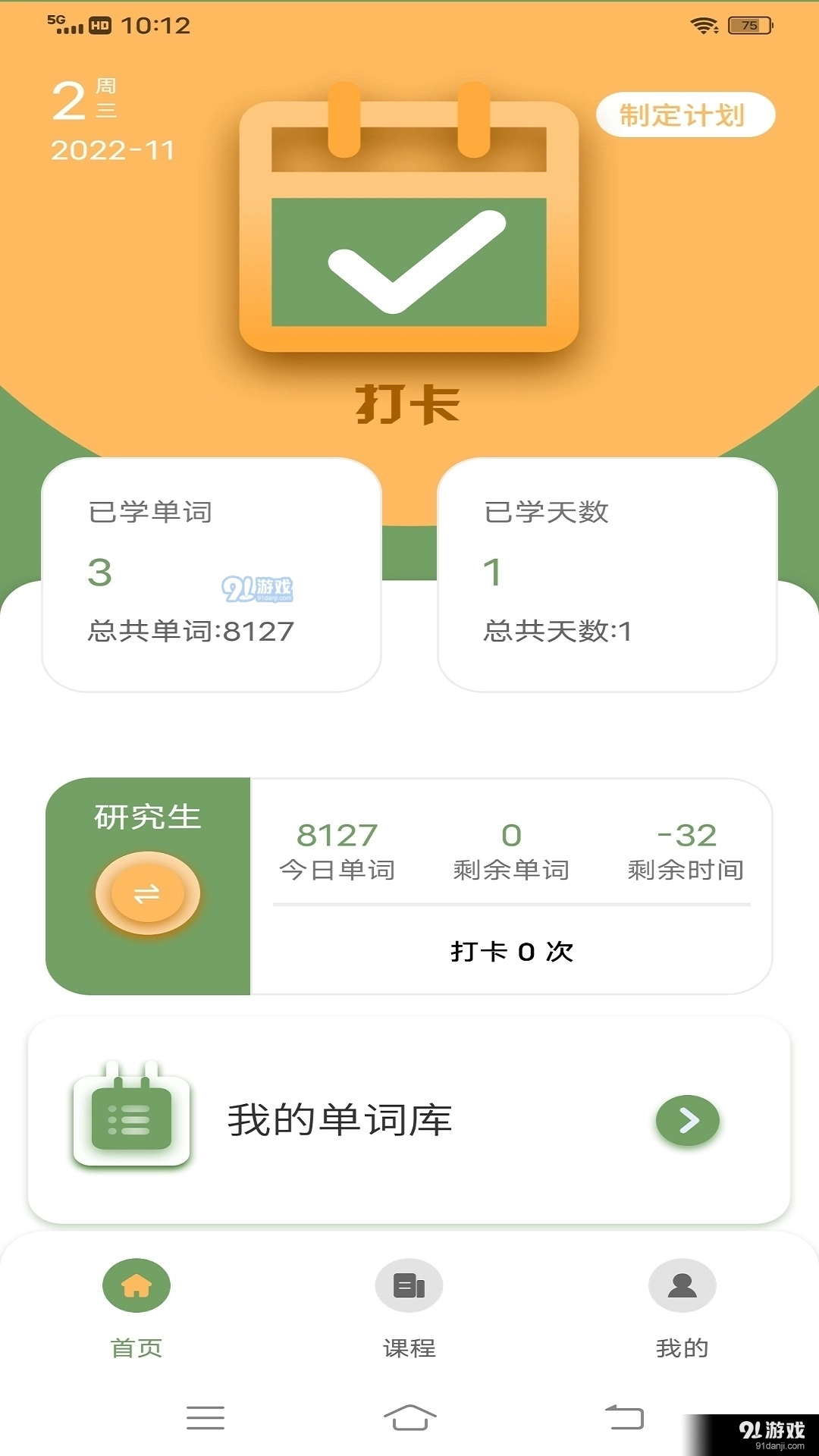Screen dimensions: 819x1456
Task: Select the 首页 tab
Action: point(136,1312)
